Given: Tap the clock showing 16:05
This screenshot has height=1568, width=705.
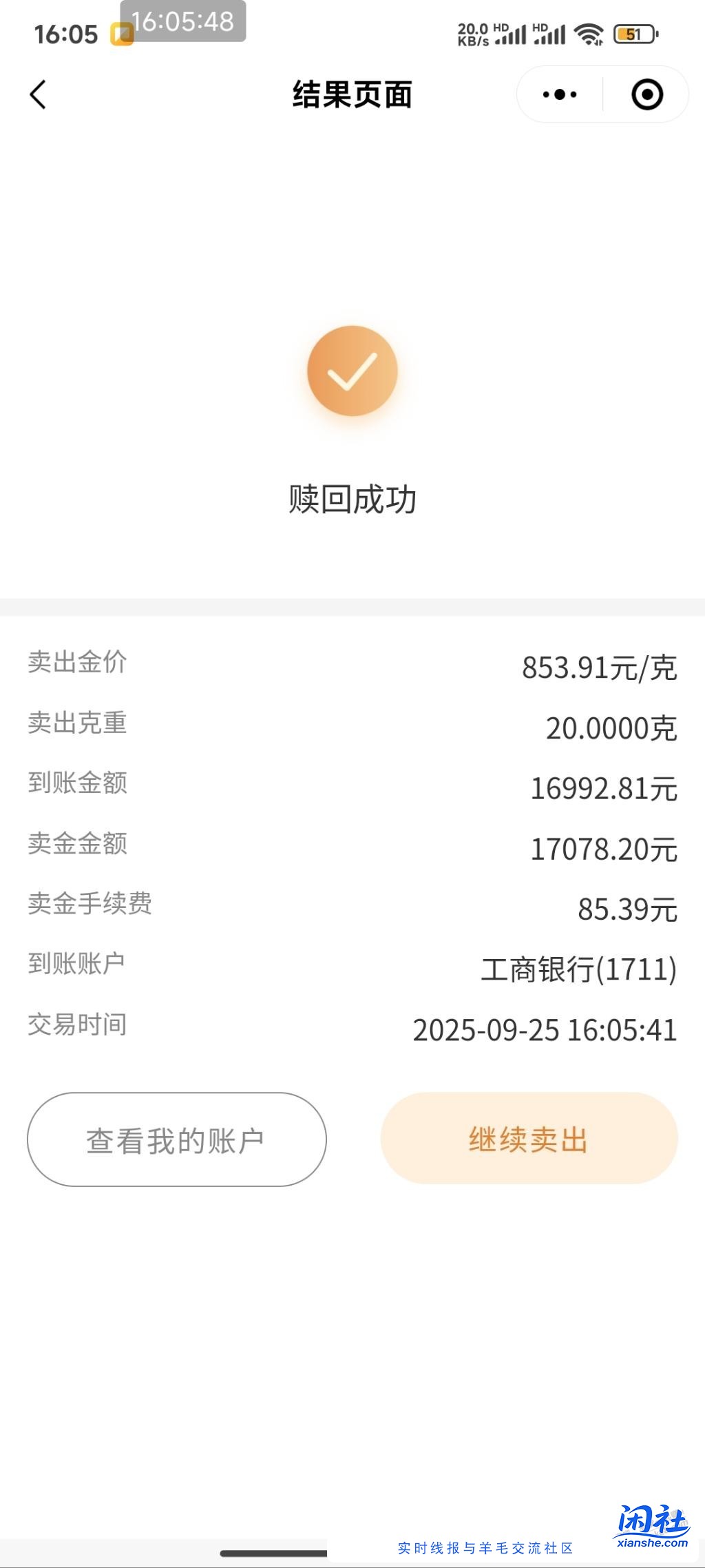Looking at the screenshot, I should (x=67, y=32).
